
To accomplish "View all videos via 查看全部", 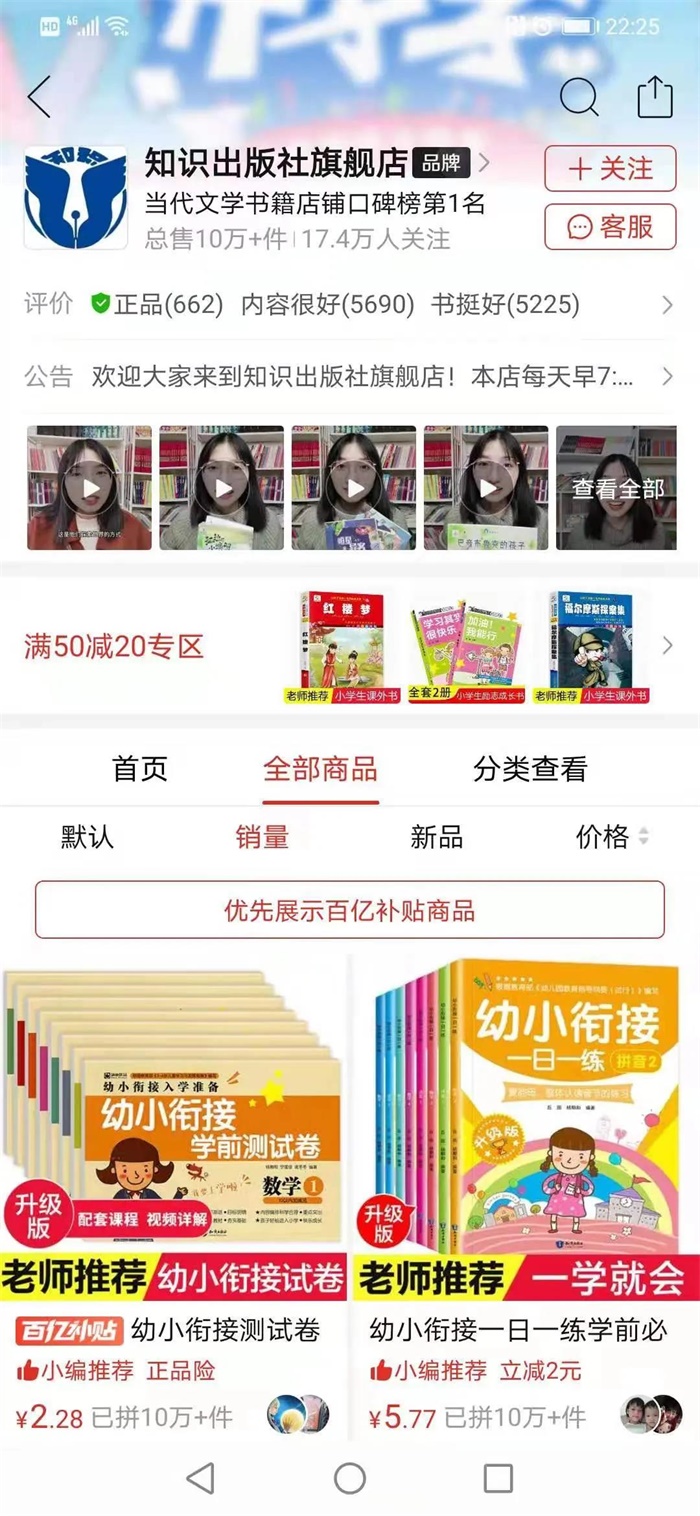I will 617,488.
